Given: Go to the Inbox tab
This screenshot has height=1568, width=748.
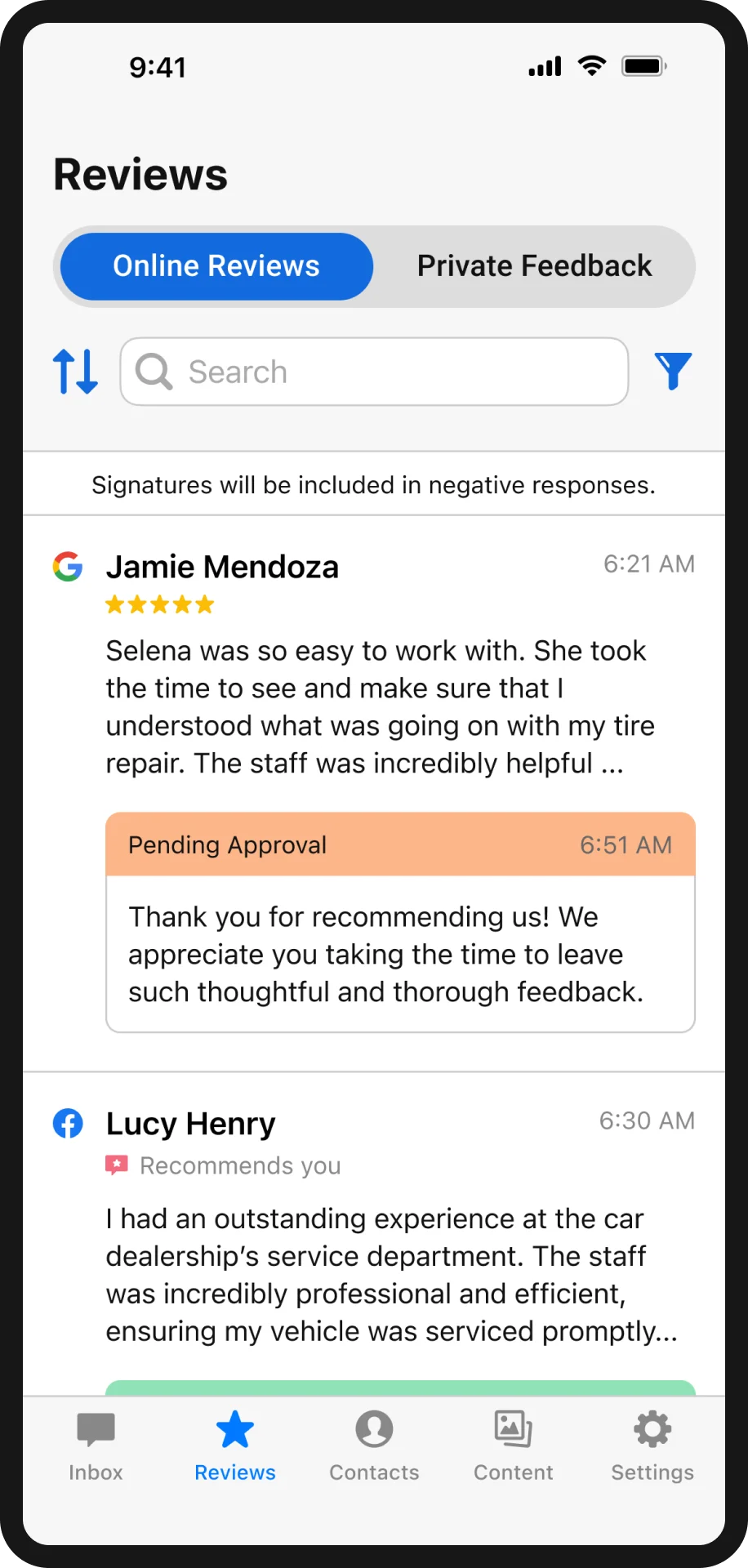Looking at the screenshot, I should [x=96, y=1447].
